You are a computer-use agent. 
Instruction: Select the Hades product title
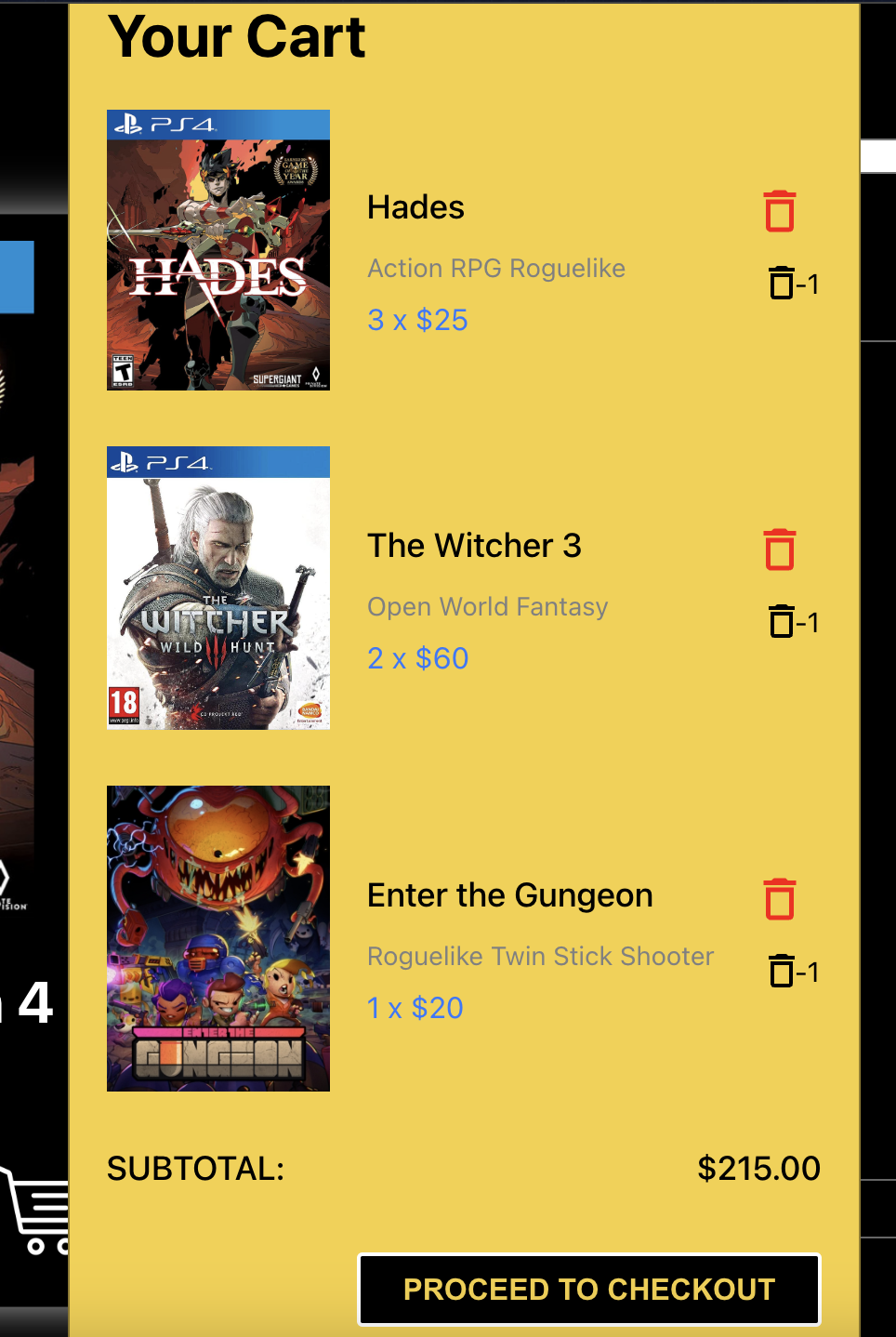[415, 207]
